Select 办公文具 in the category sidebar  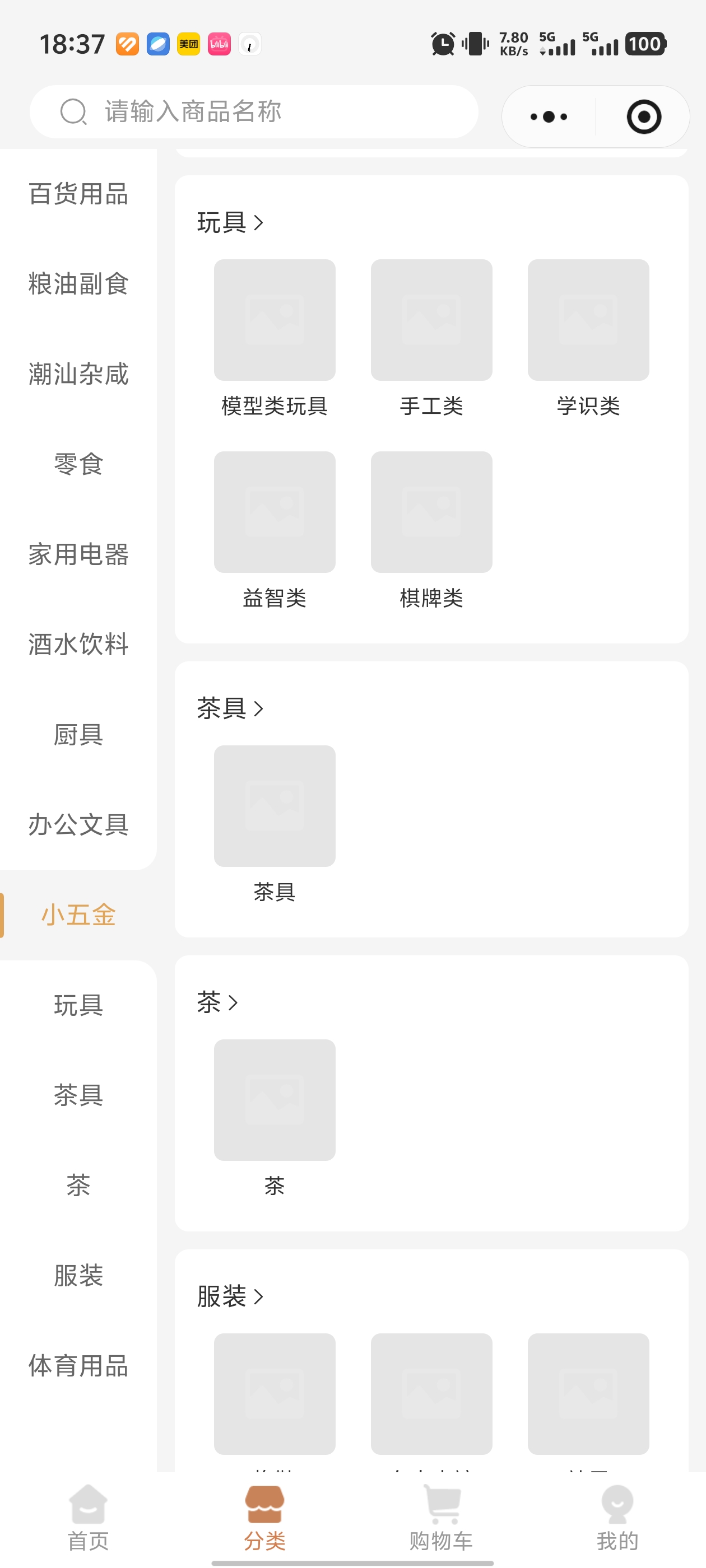tap(78, 824)
